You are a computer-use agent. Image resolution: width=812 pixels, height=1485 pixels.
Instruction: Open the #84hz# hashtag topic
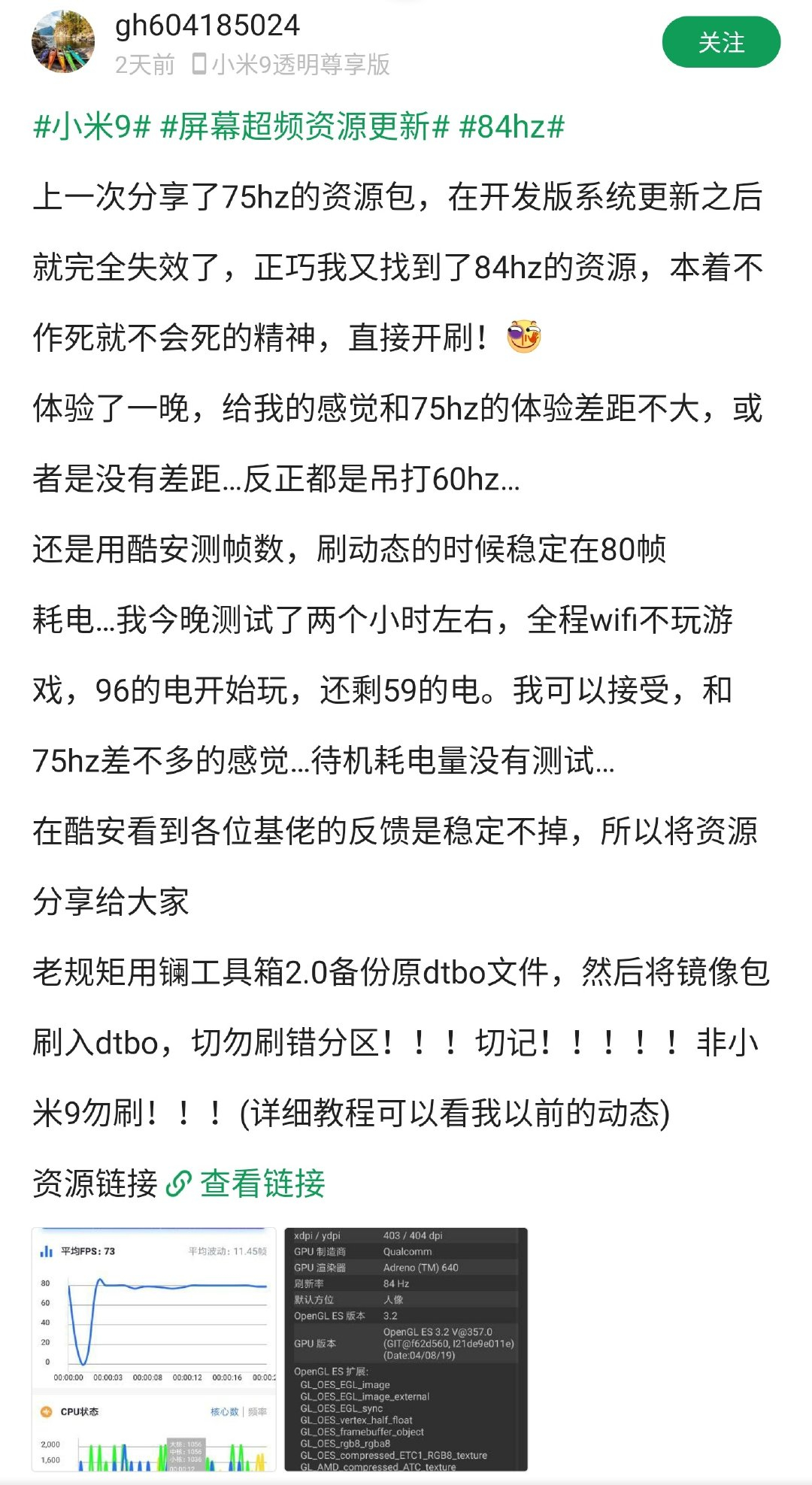(511, 126)
